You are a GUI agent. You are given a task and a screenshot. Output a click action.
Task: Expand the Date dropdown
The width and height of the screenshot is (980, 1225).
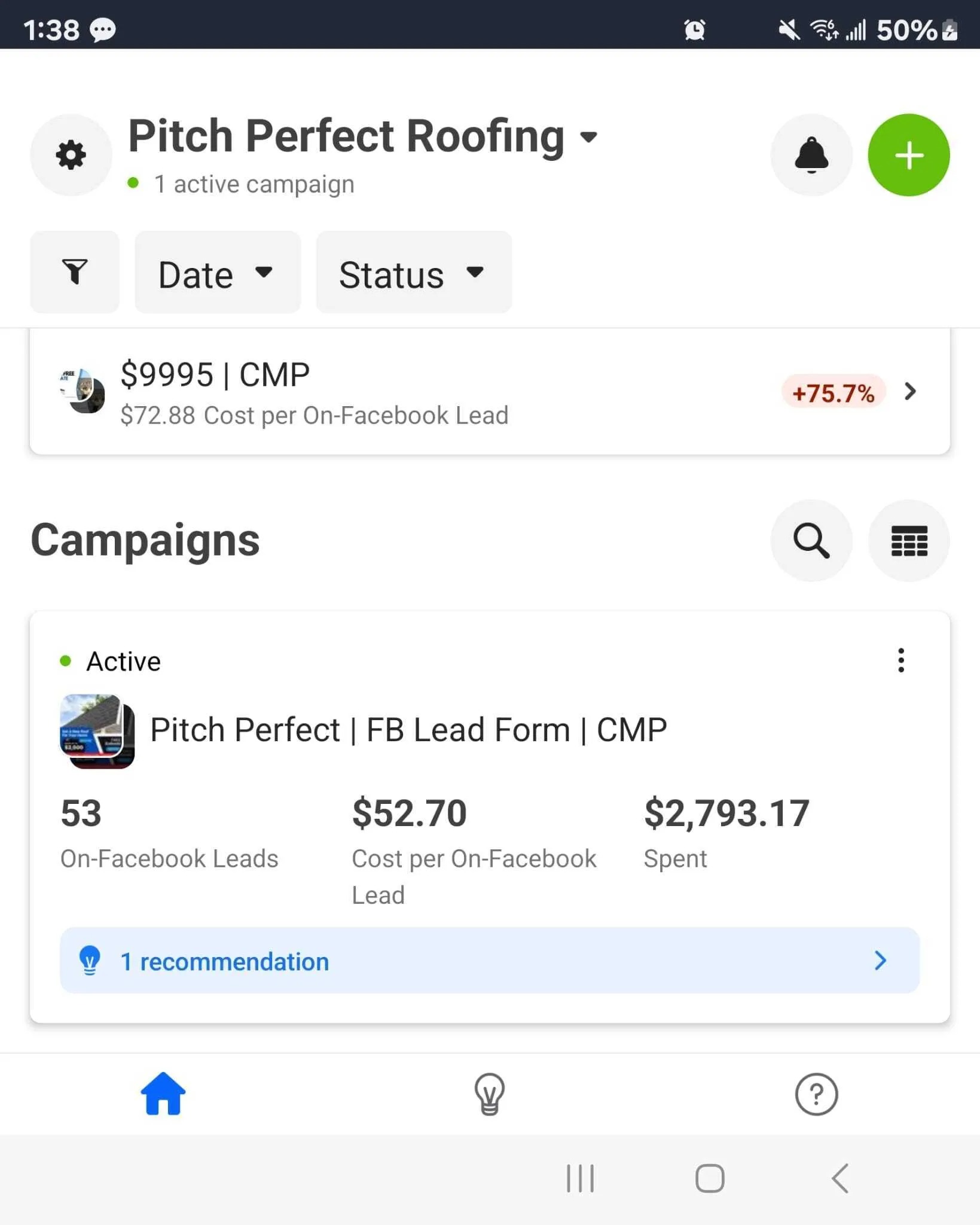217,273
